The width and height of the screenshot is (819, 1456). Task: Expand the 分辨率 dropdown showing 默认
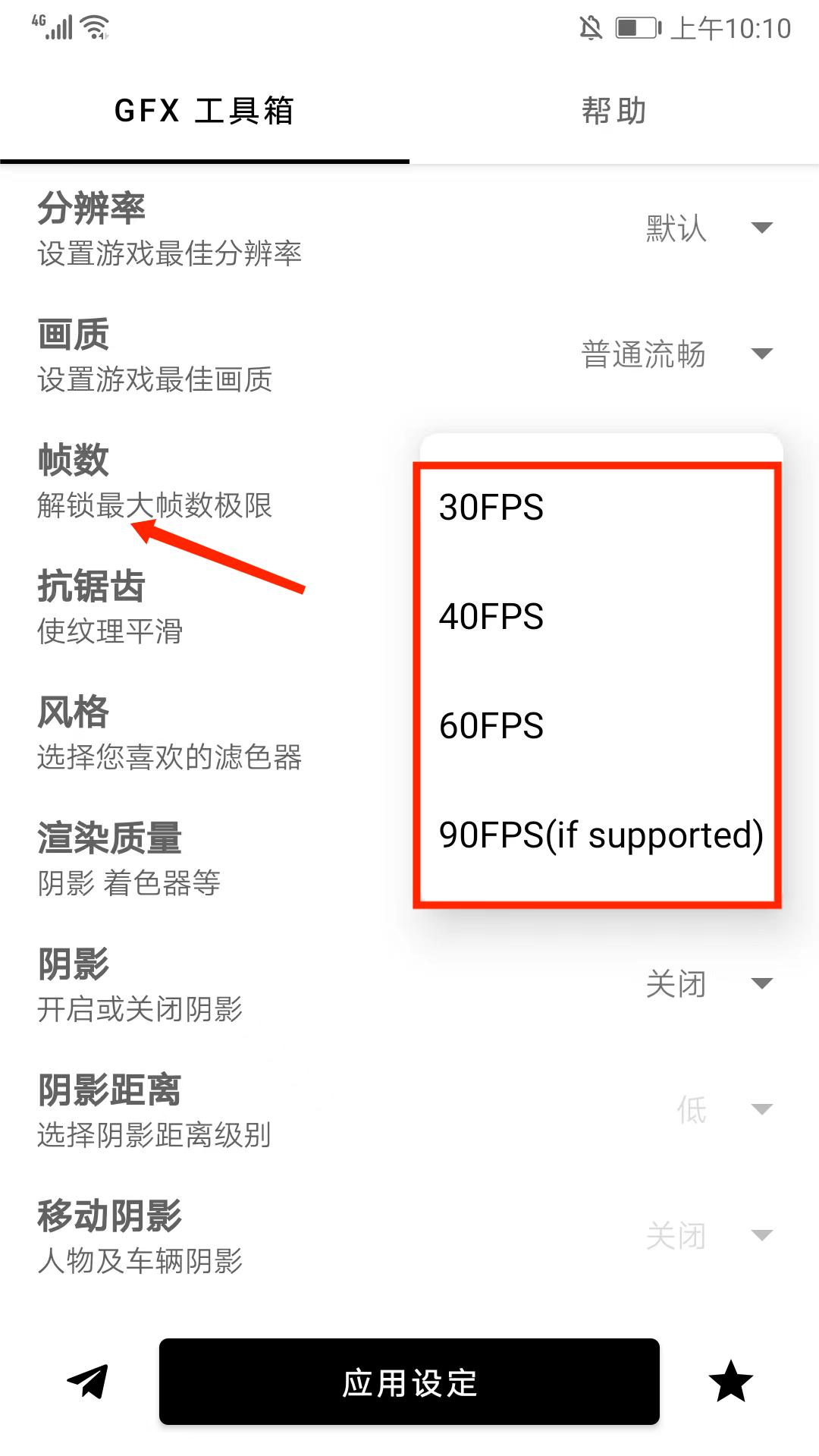[x=708, y=228]
